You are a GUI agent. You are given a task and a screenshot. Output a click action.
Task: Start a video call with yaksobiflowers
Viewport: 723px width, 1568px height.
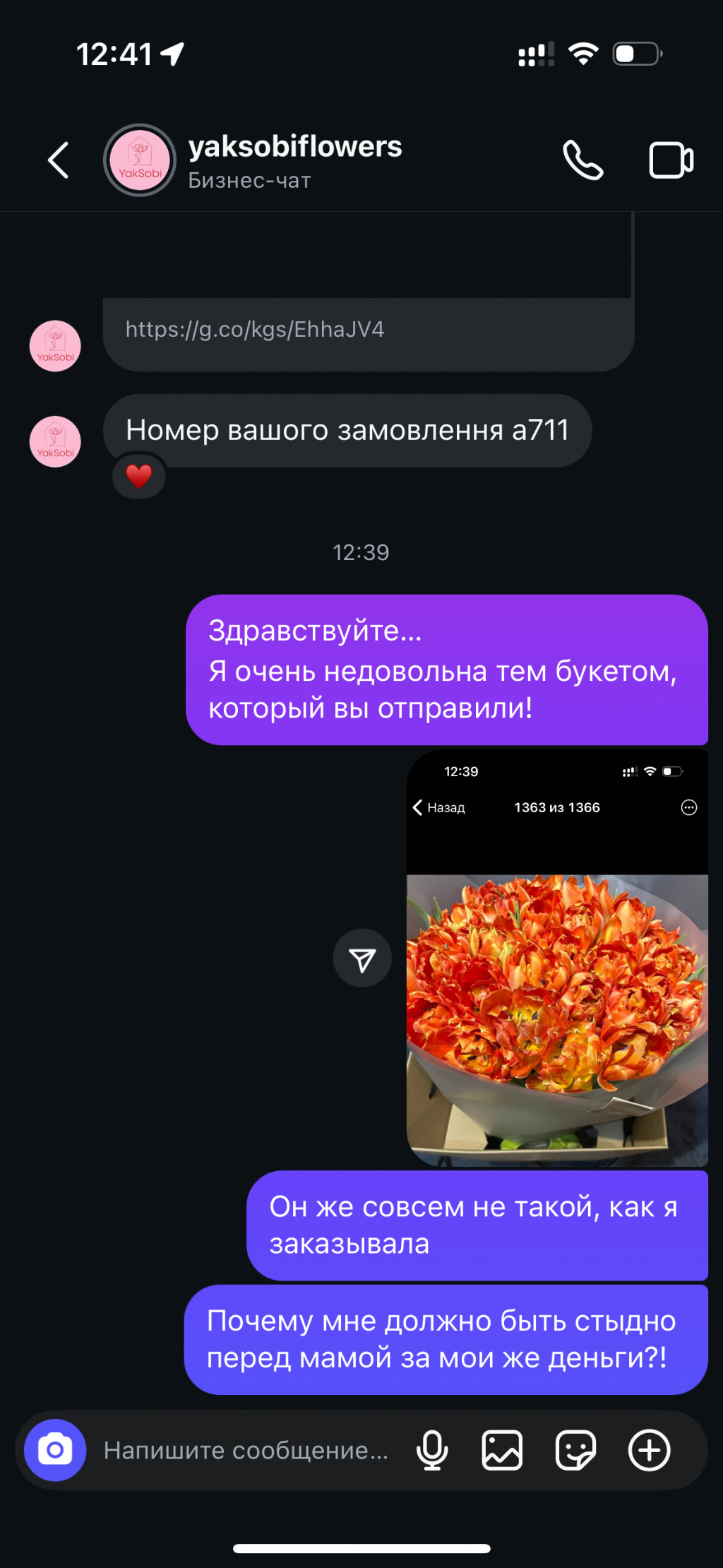(x=671, y=160)
